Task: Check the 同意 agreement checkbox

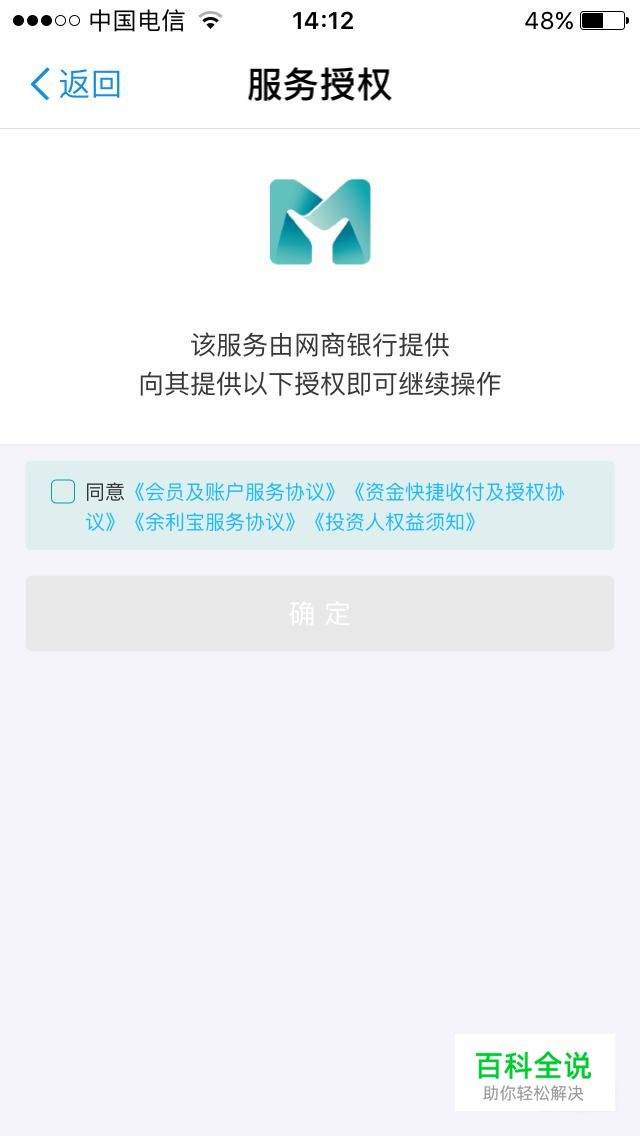Action: pos(63,492)
